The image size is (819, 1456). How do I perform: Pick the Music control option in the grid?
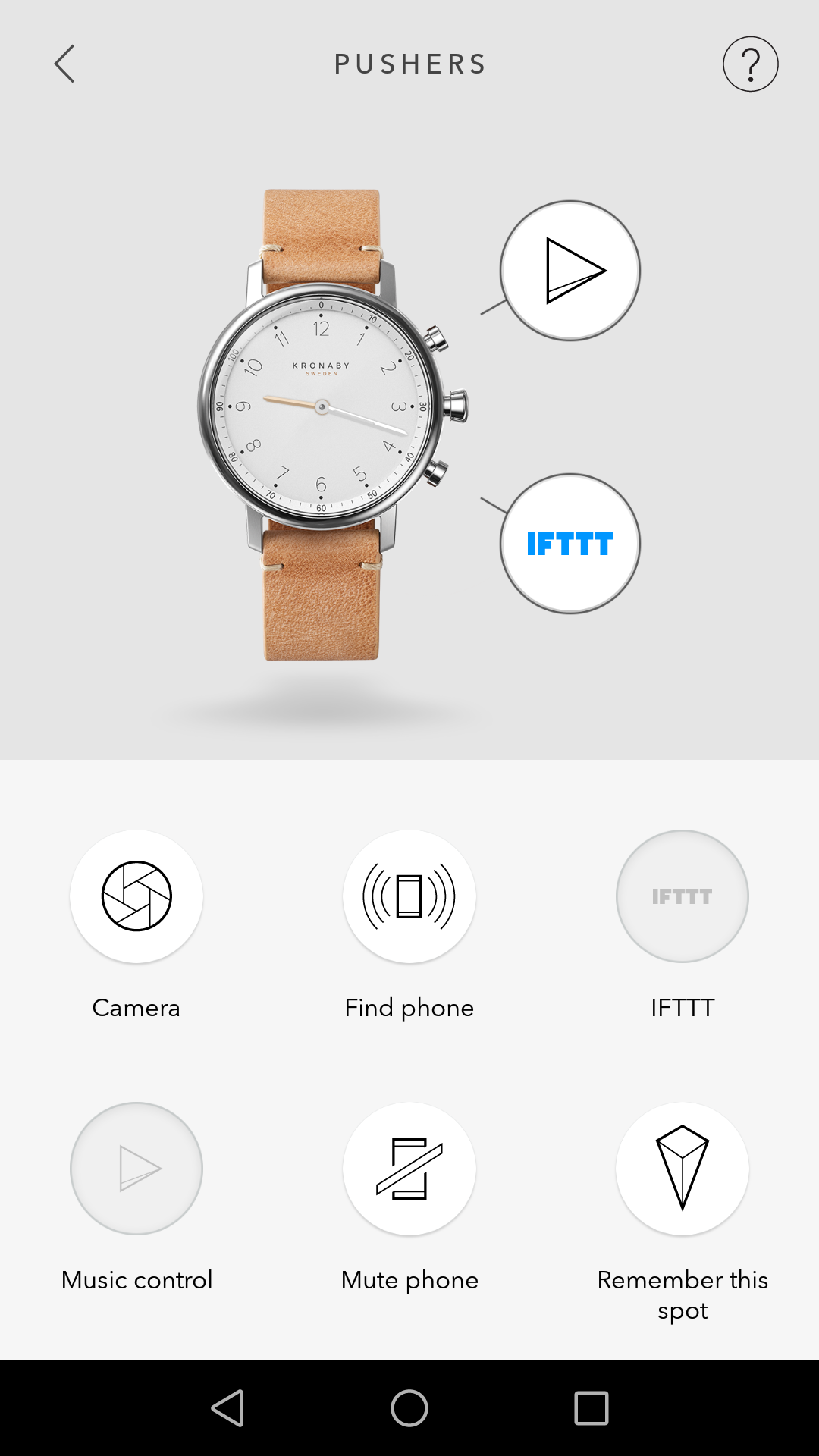coord(136,1169)
